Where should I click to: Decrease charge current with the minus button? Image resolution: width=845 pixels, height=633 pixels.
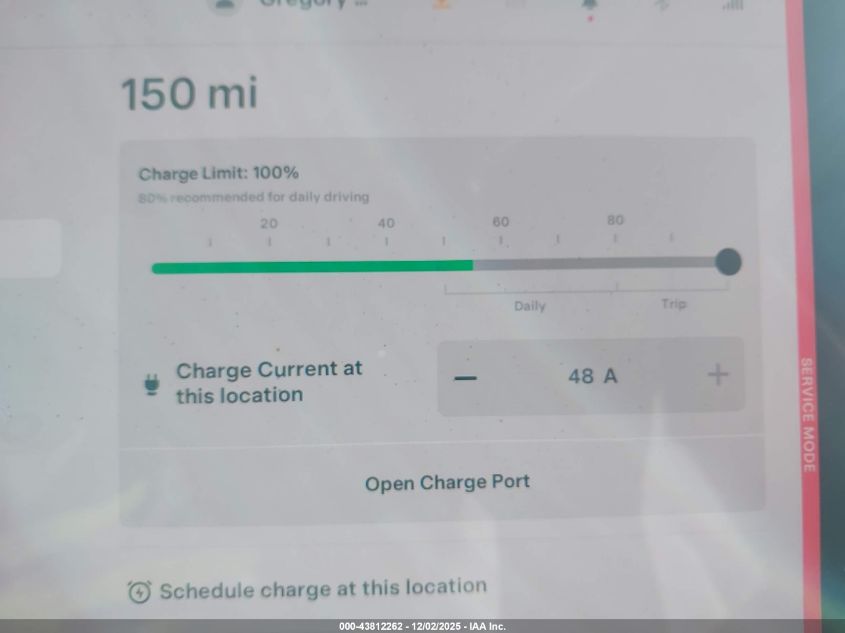point(466,378)
